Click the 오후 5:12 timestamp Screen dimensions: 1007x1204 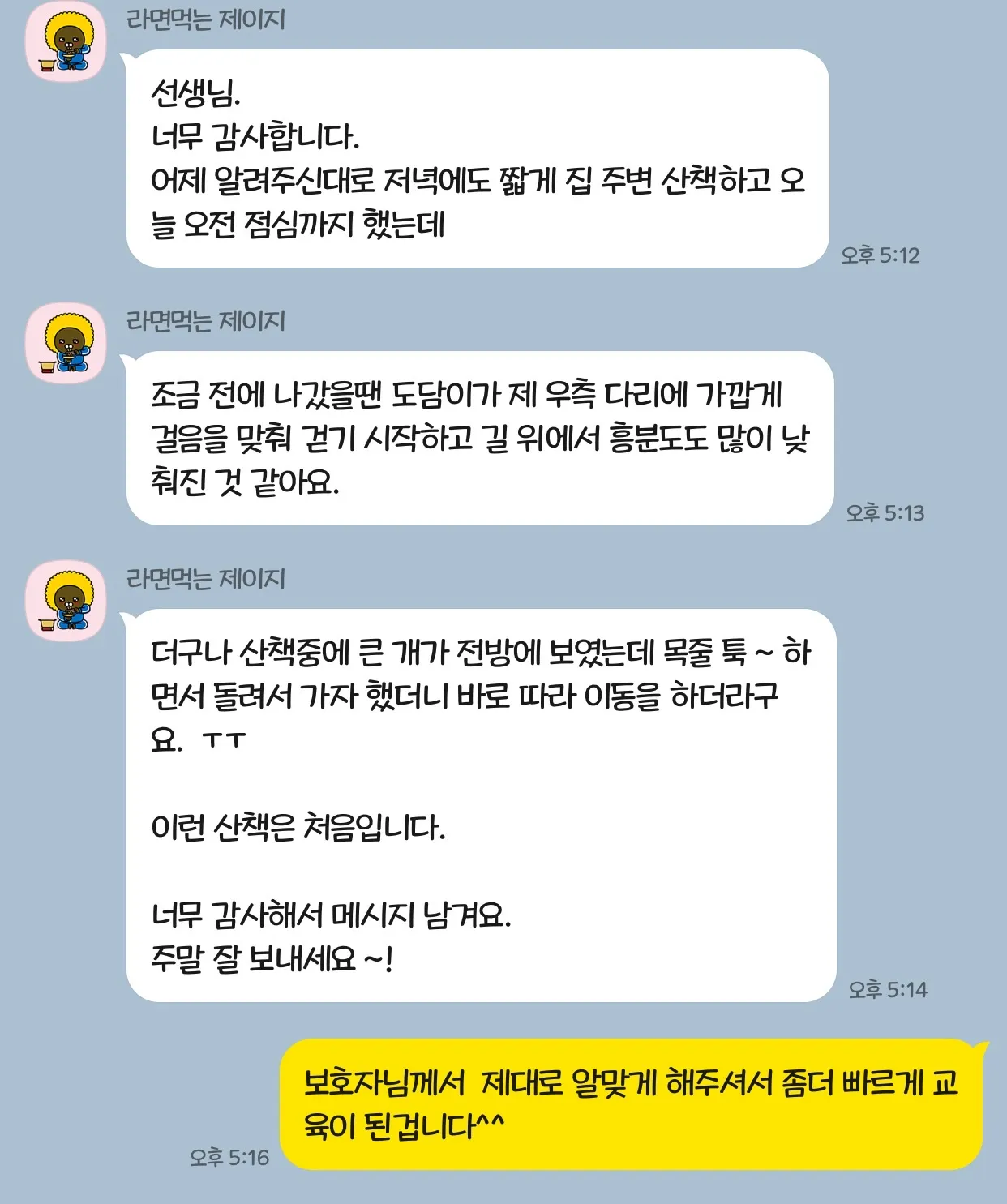tap(881, 256)
